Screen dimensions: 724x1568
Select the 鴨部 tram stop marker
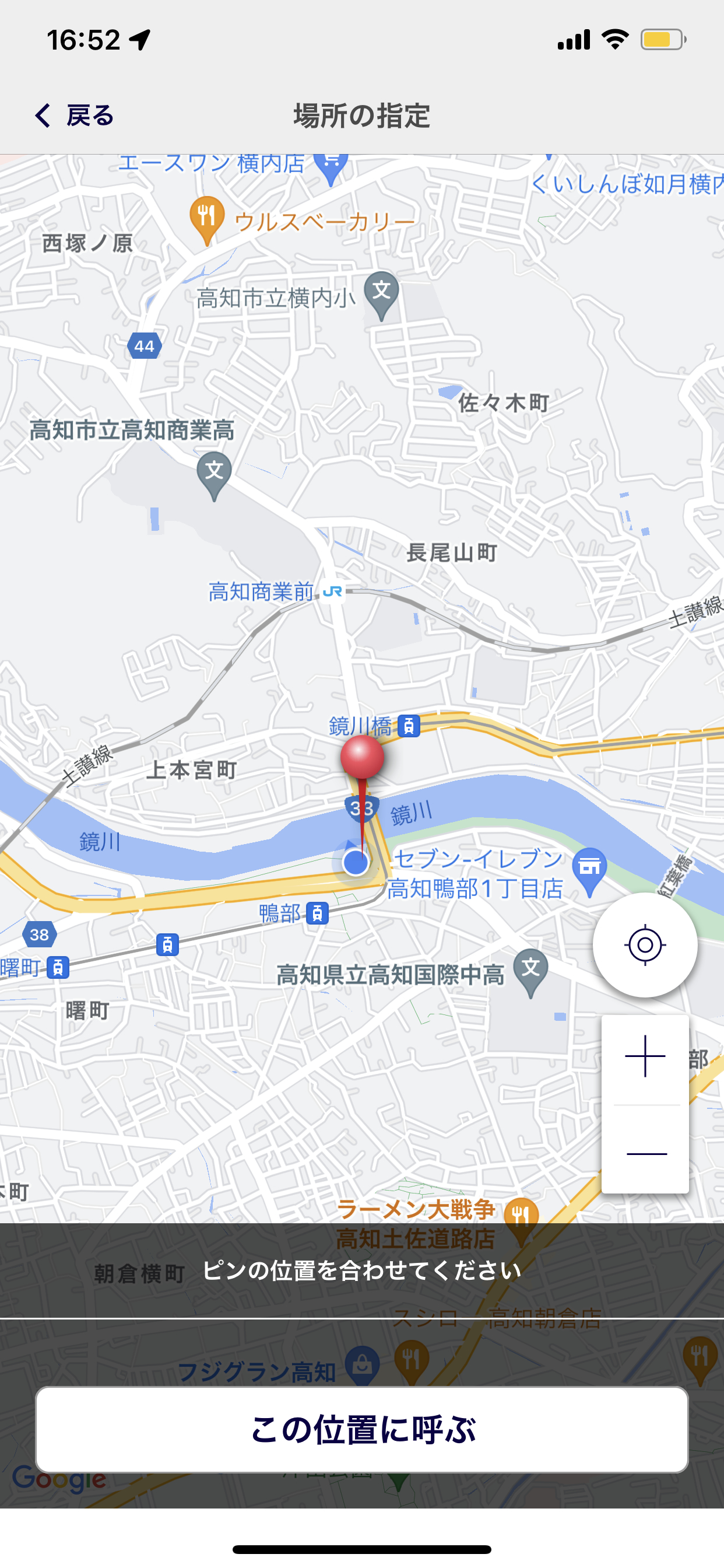(317, 913)
